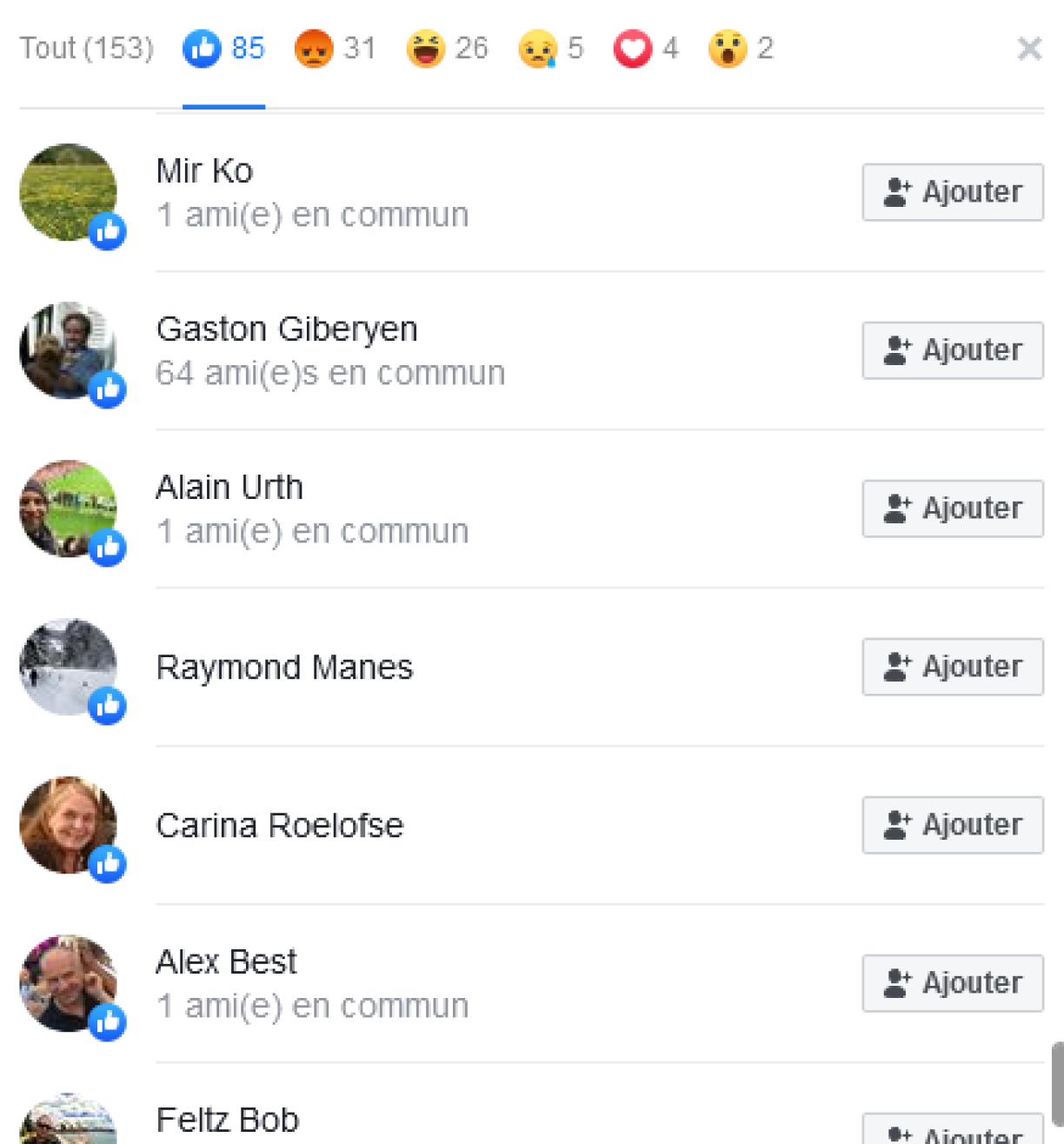The height and width of the screenshot is (1144, 1064).
Task: Select the 85 likes tab
Action: click(x=223, y=48)
